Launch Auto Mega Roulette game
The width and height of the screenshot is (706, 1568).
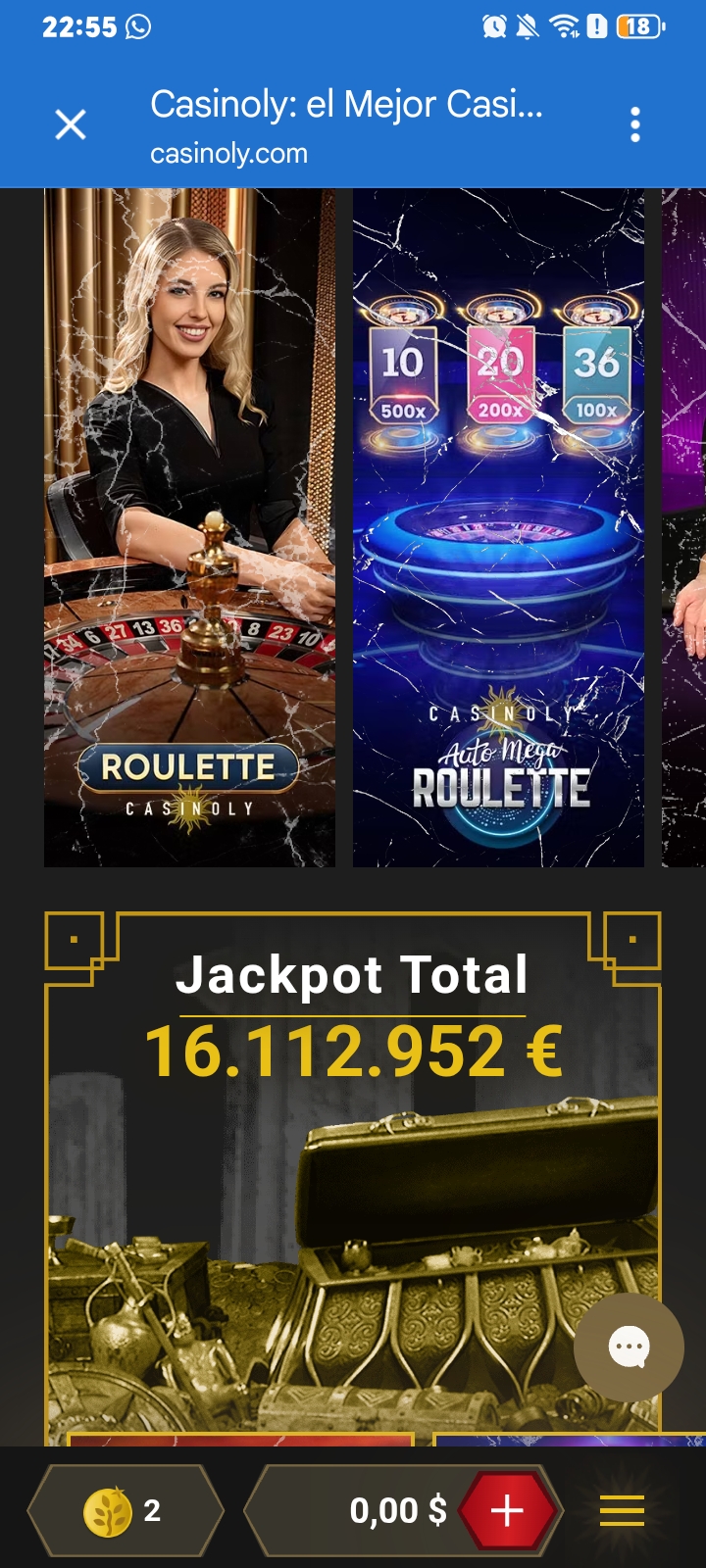(498, 527)
